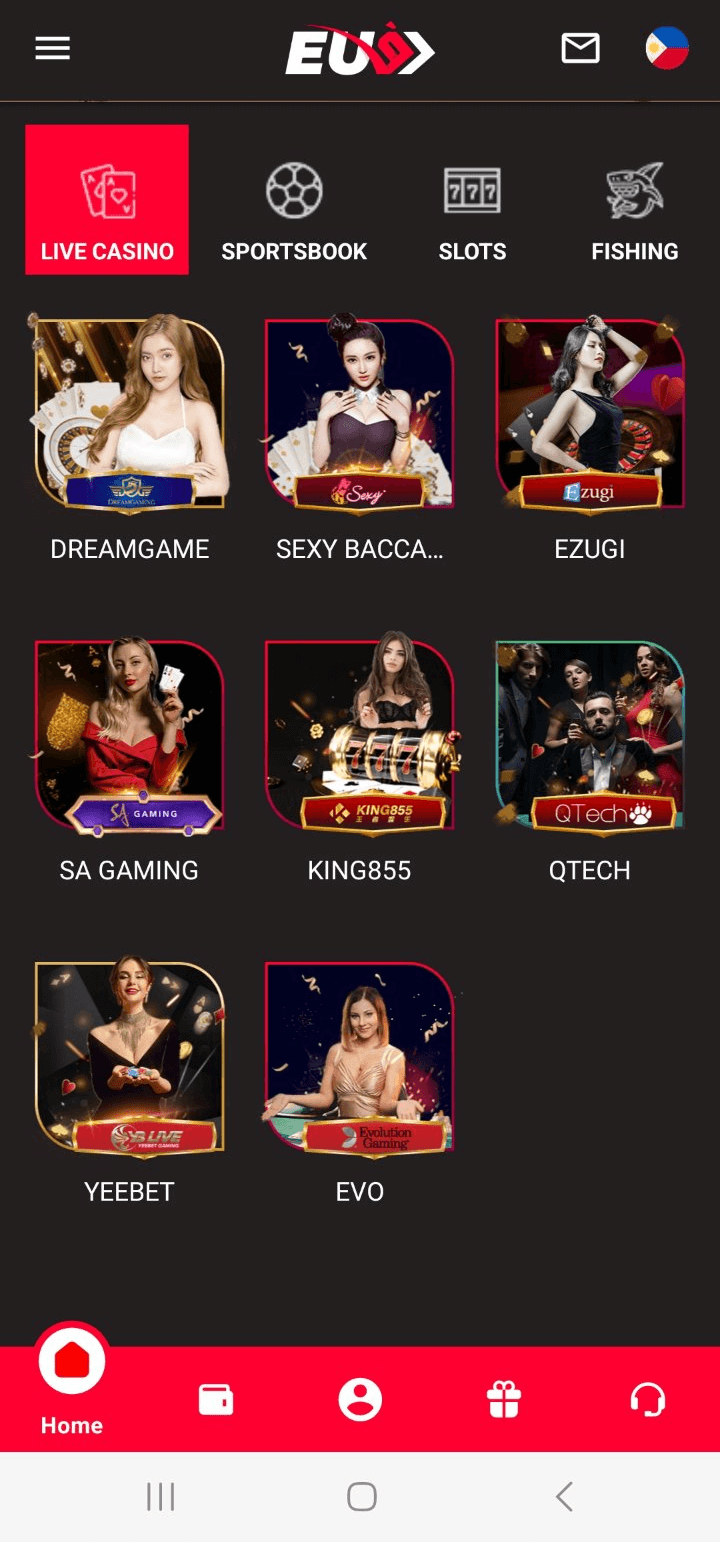Tap the system back button
720x1542 pixels.
click(564, 1497)
